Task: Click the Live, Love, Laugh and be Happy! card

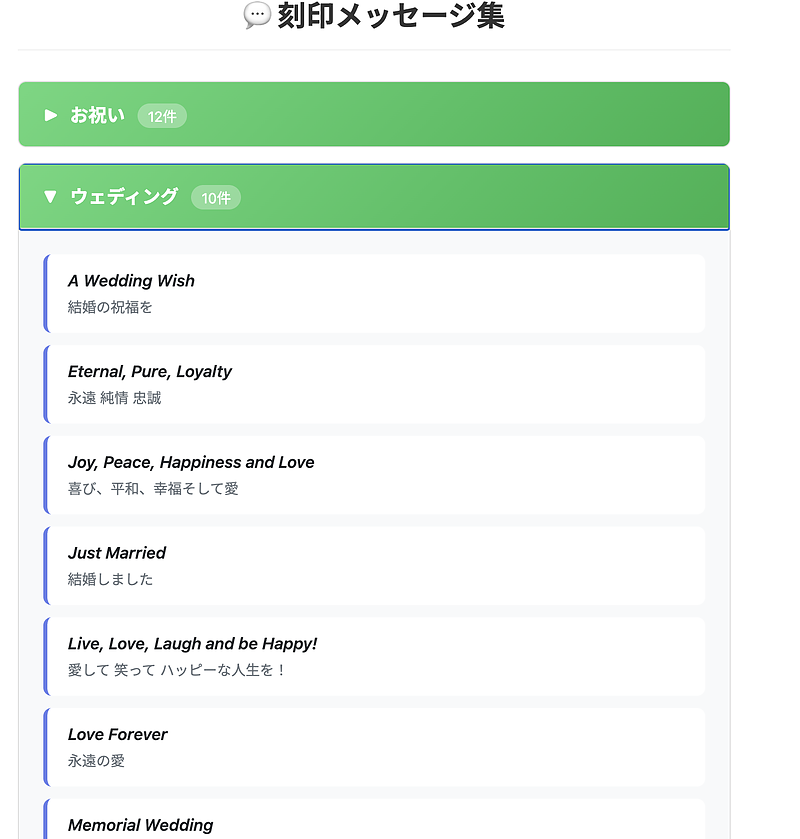Action: (375, 656)
